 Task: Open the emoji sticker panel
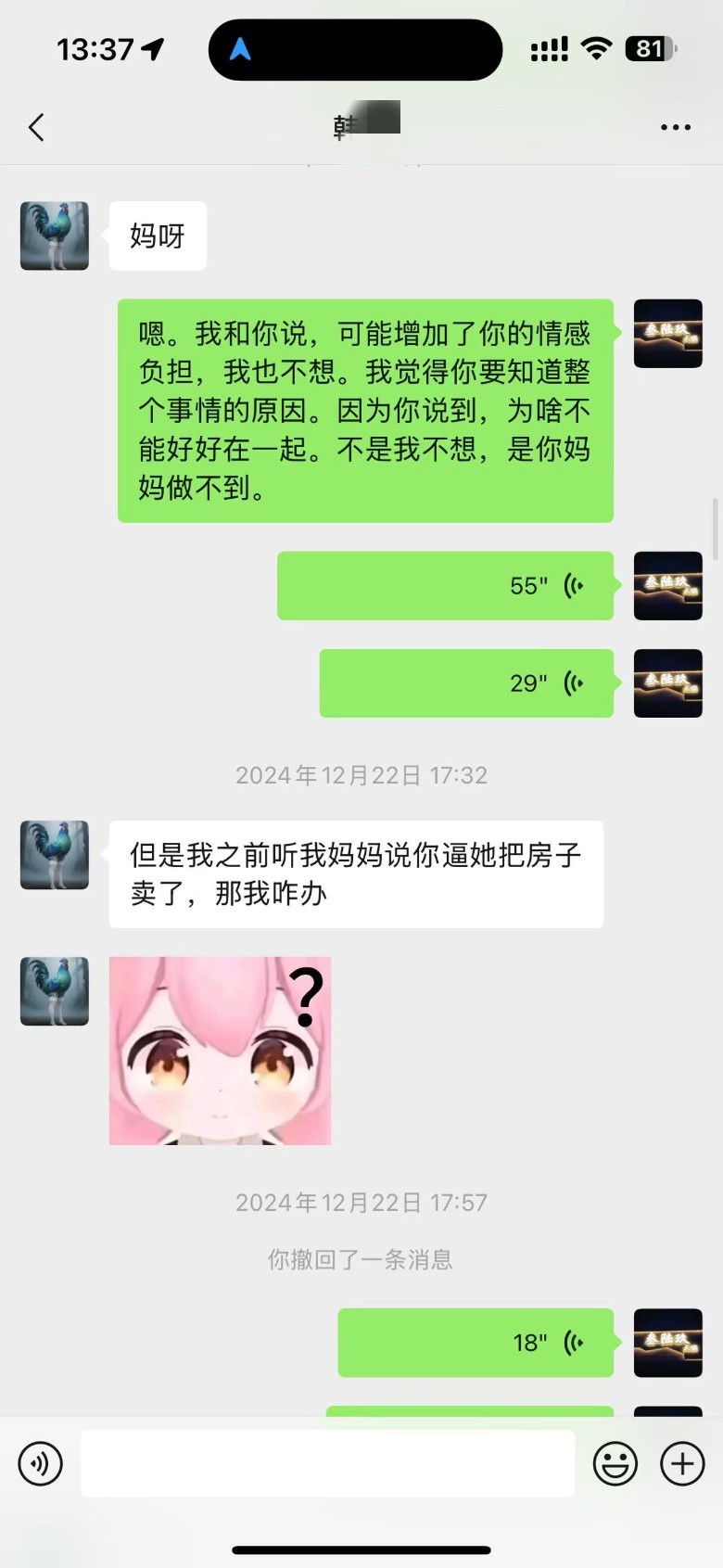(x=615, y=1463)
